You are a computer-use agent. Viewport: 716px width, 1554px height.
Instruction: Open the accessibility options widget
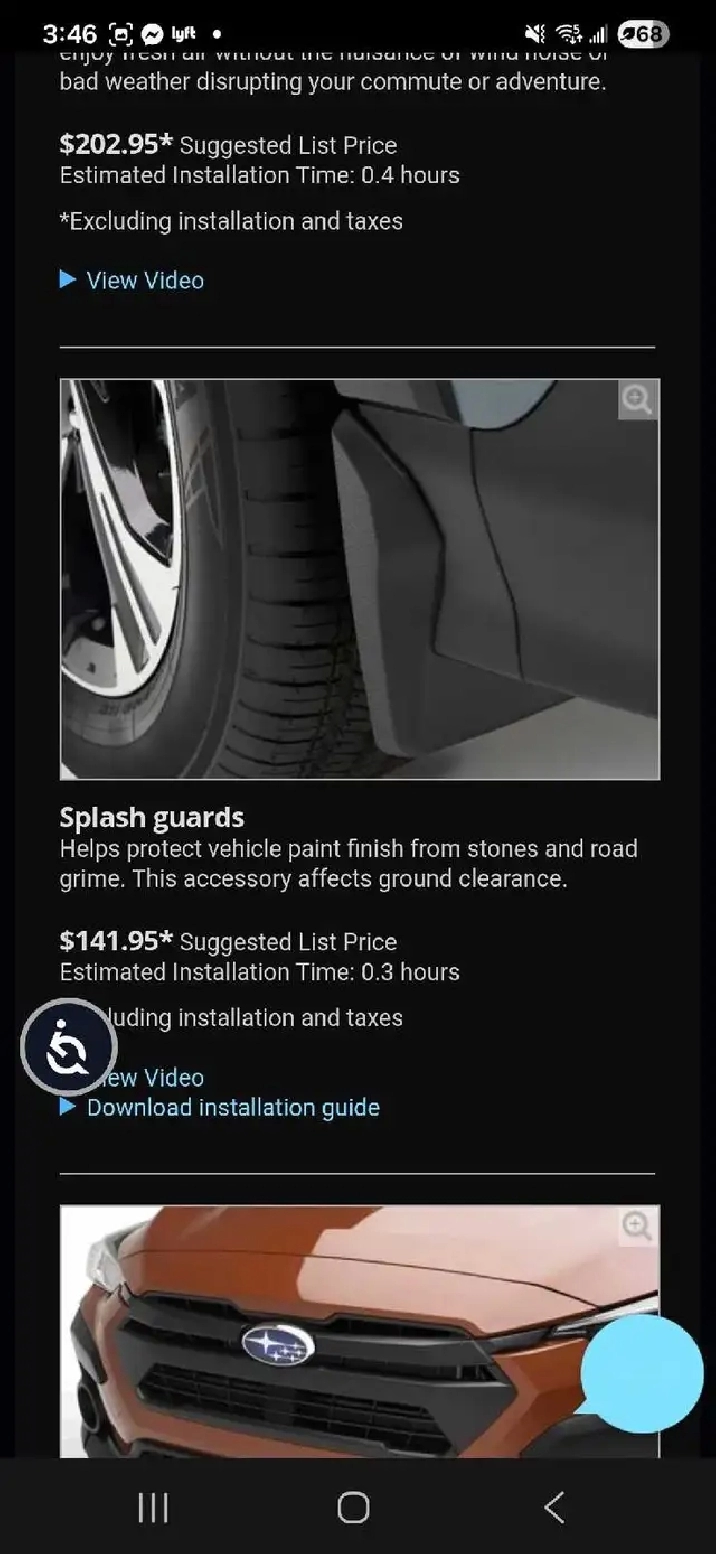click(68, 1047)
